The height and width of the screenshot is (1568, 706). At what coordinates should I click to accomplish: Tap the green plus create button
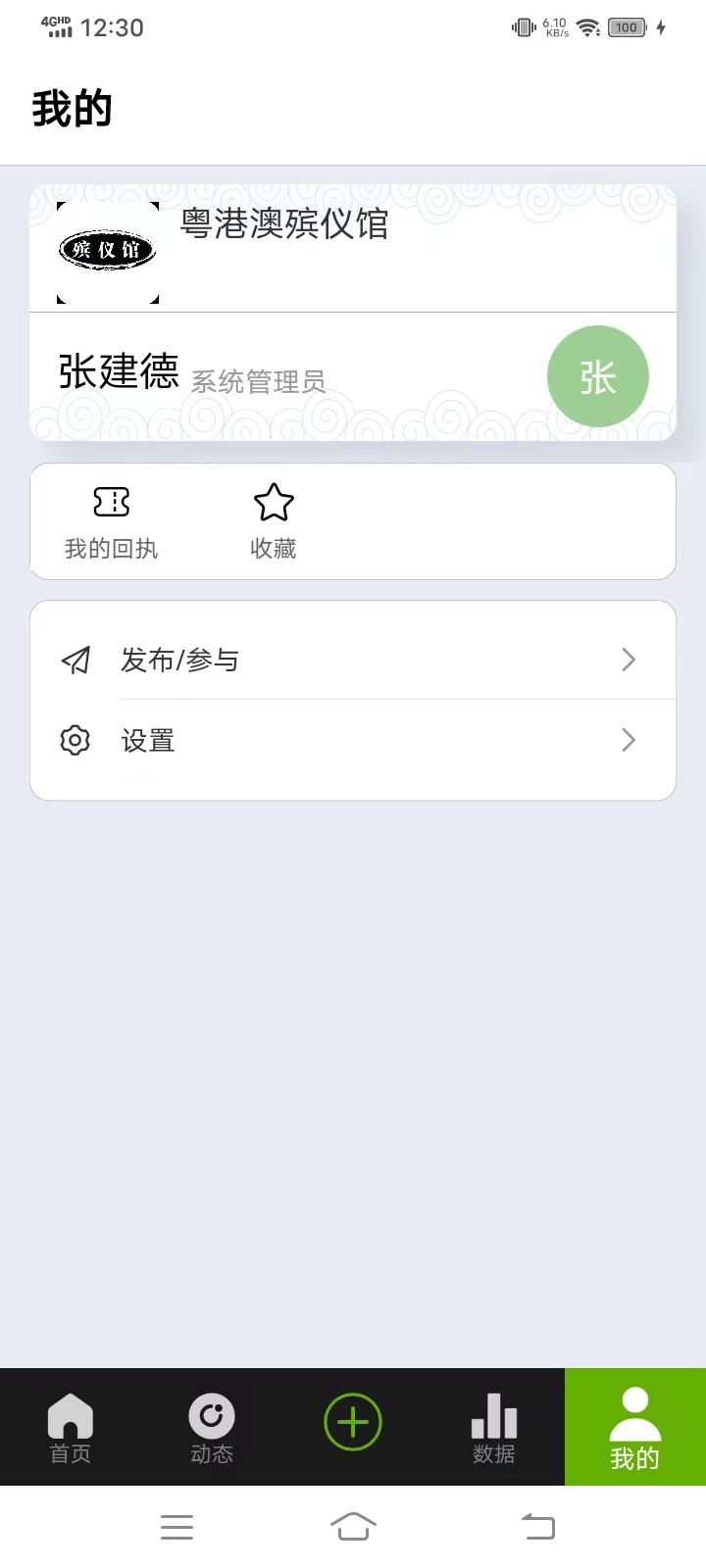[352, 1421]
